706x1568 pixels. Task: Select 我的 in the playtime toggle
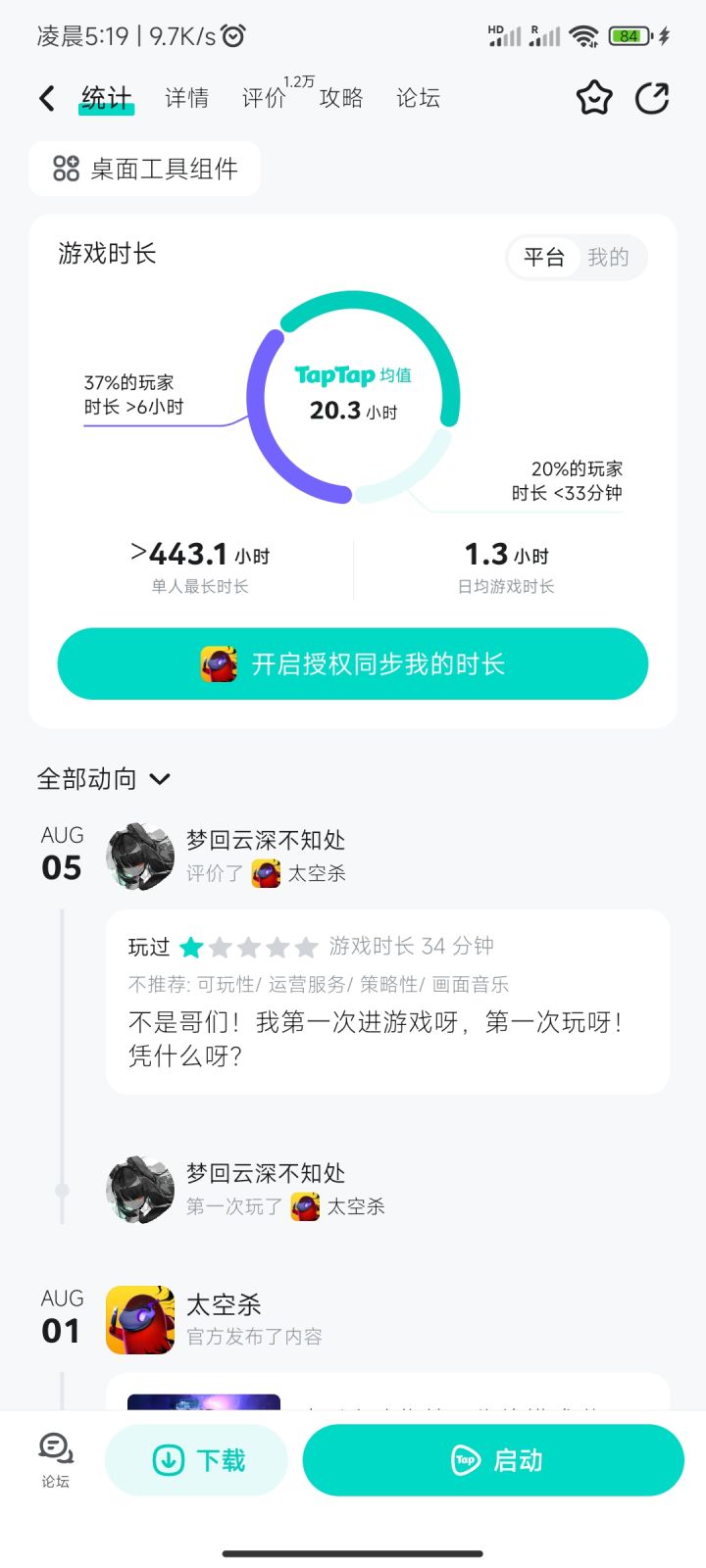pyautogui.click(x=608, y=258)
